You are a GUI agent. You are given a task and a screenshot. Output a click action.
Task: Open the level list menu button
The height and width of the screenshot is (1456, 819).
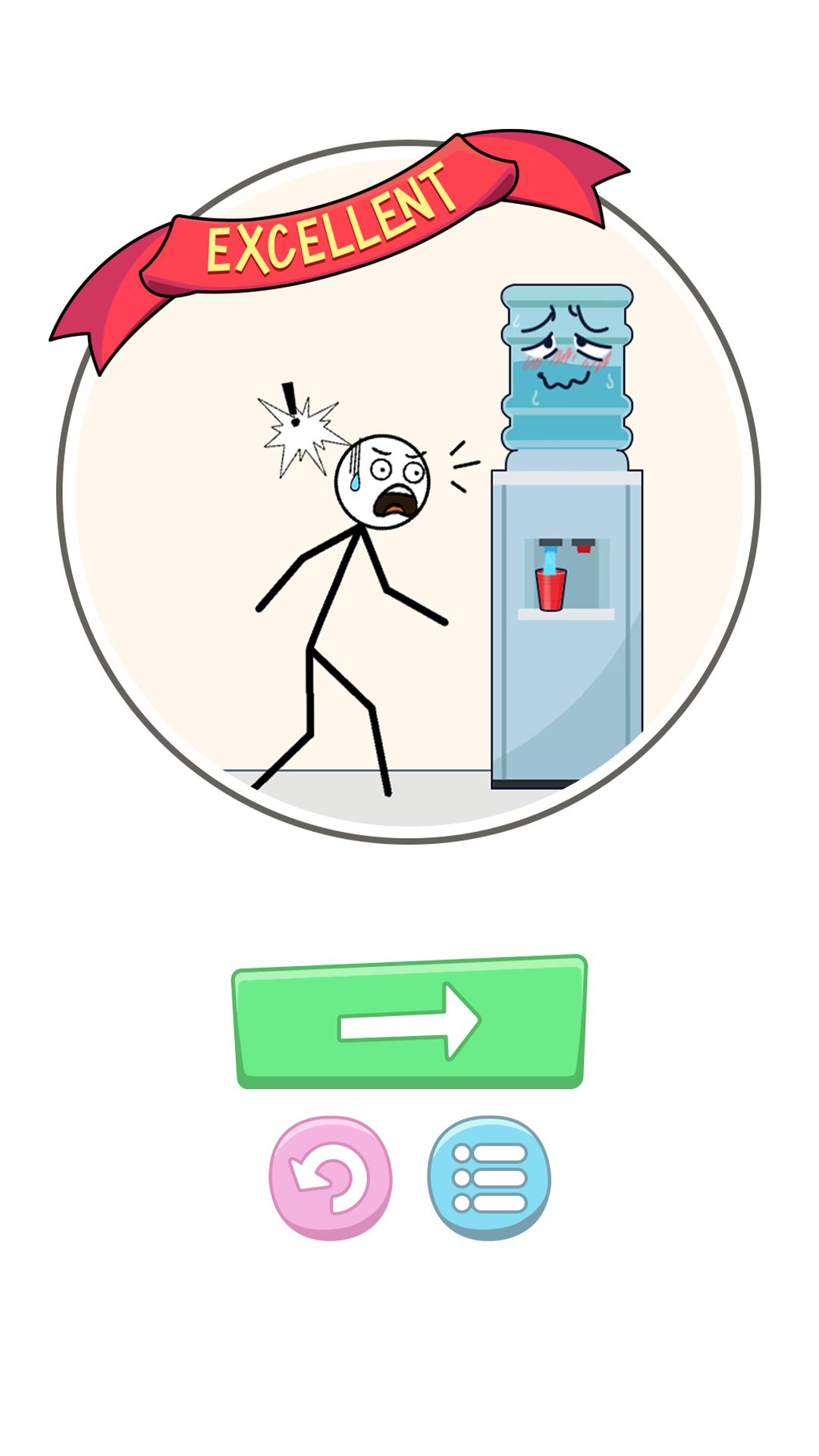click(489, 1177)
